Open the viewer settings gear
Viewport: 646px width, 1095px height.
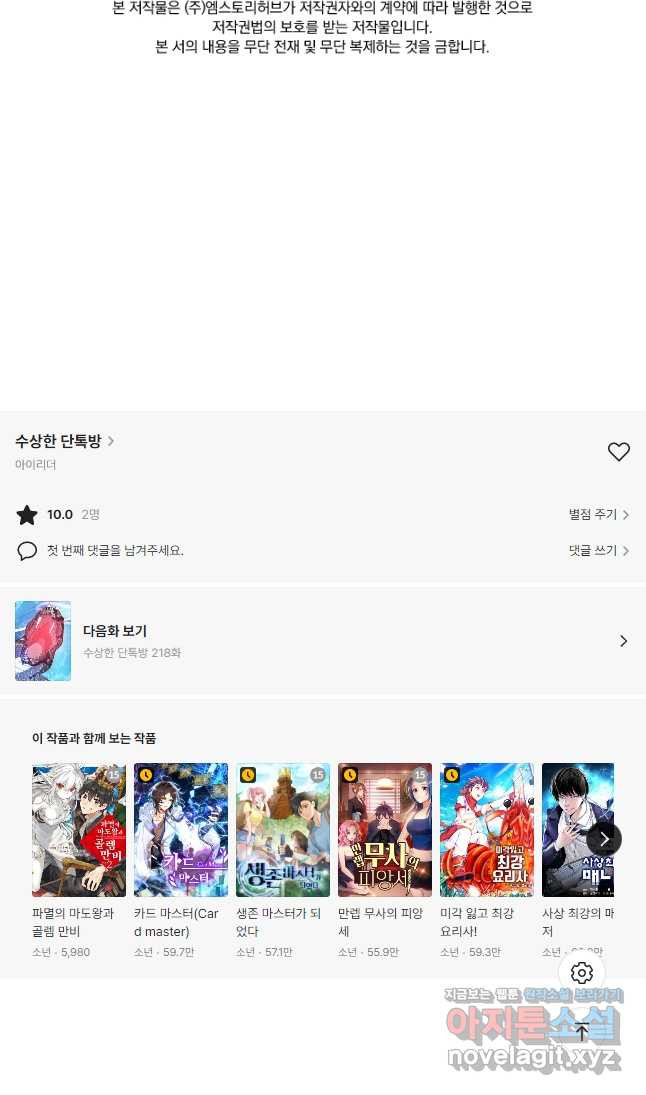[x=582, y=973]
